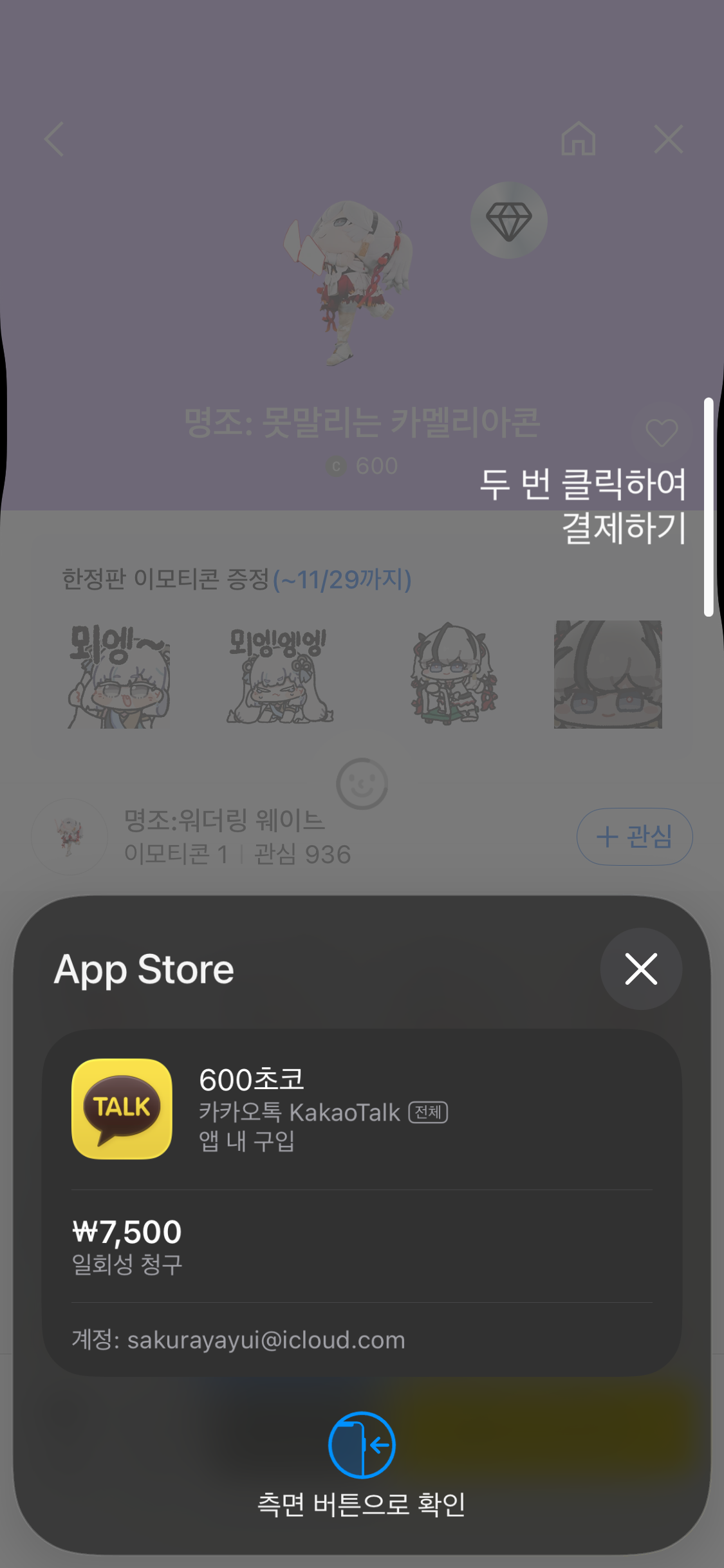
Task: Like the Camellya emoticon with the heart
Action: coord(662,433)
